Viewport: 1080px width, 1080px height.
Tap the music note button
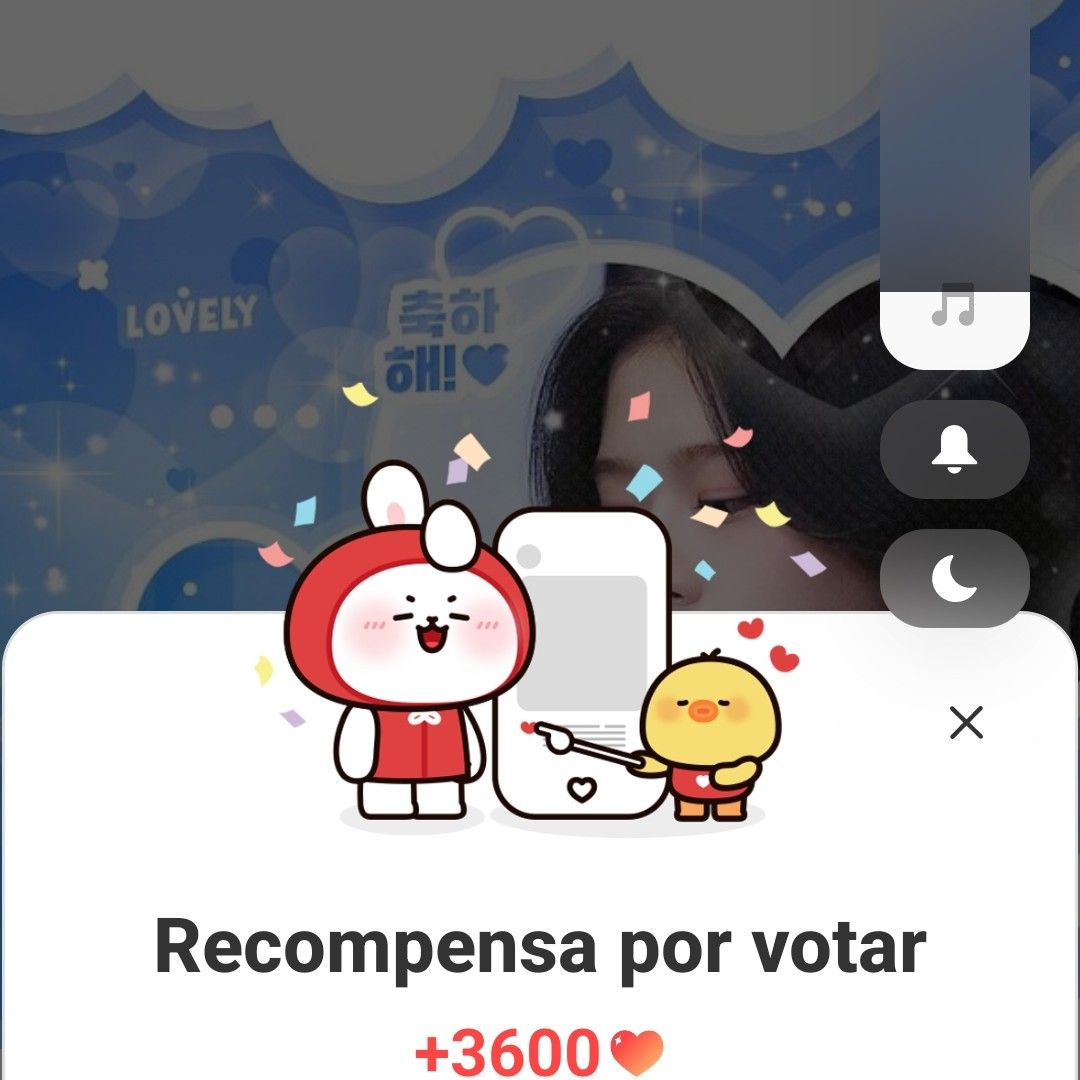[954, 305]
